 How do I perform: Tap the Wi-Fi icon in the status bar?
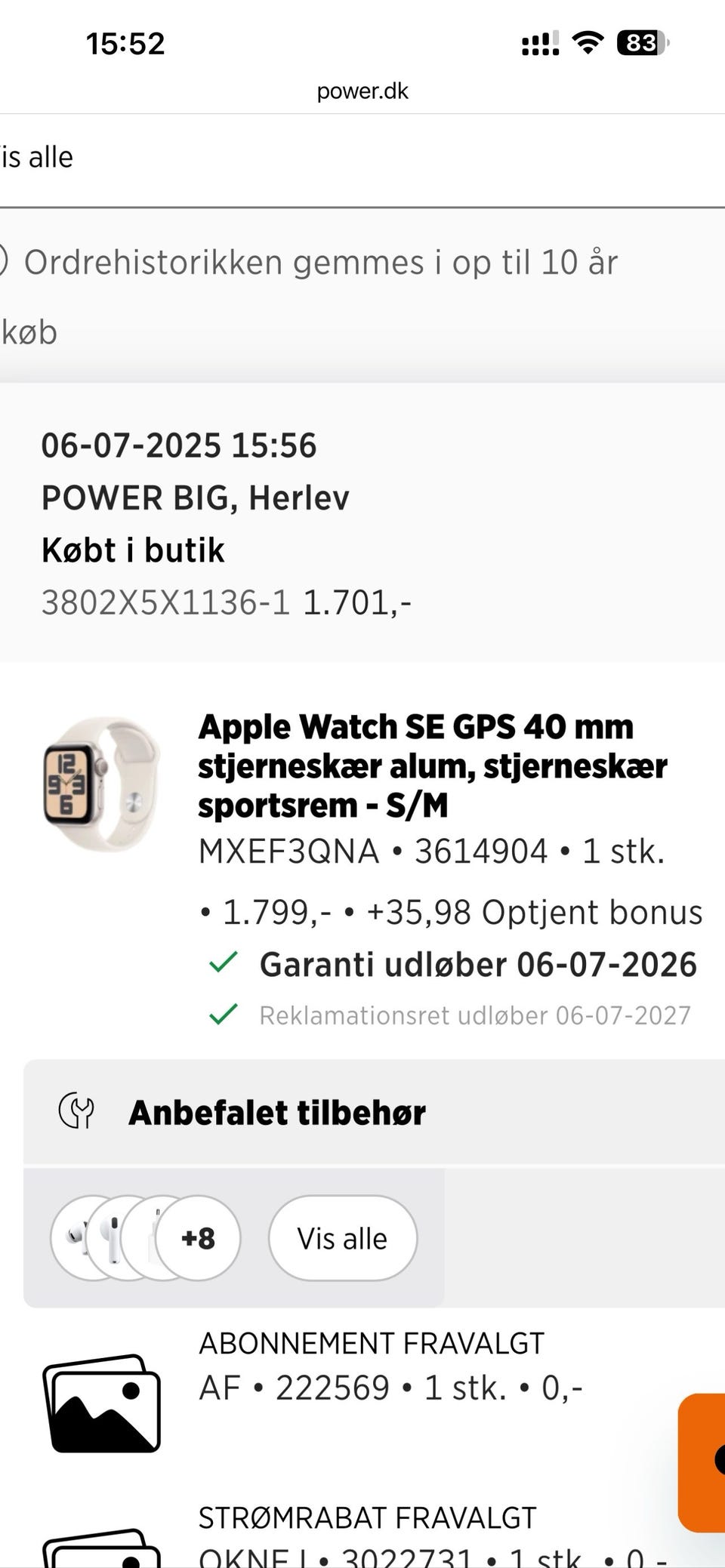tap(588, 44)
